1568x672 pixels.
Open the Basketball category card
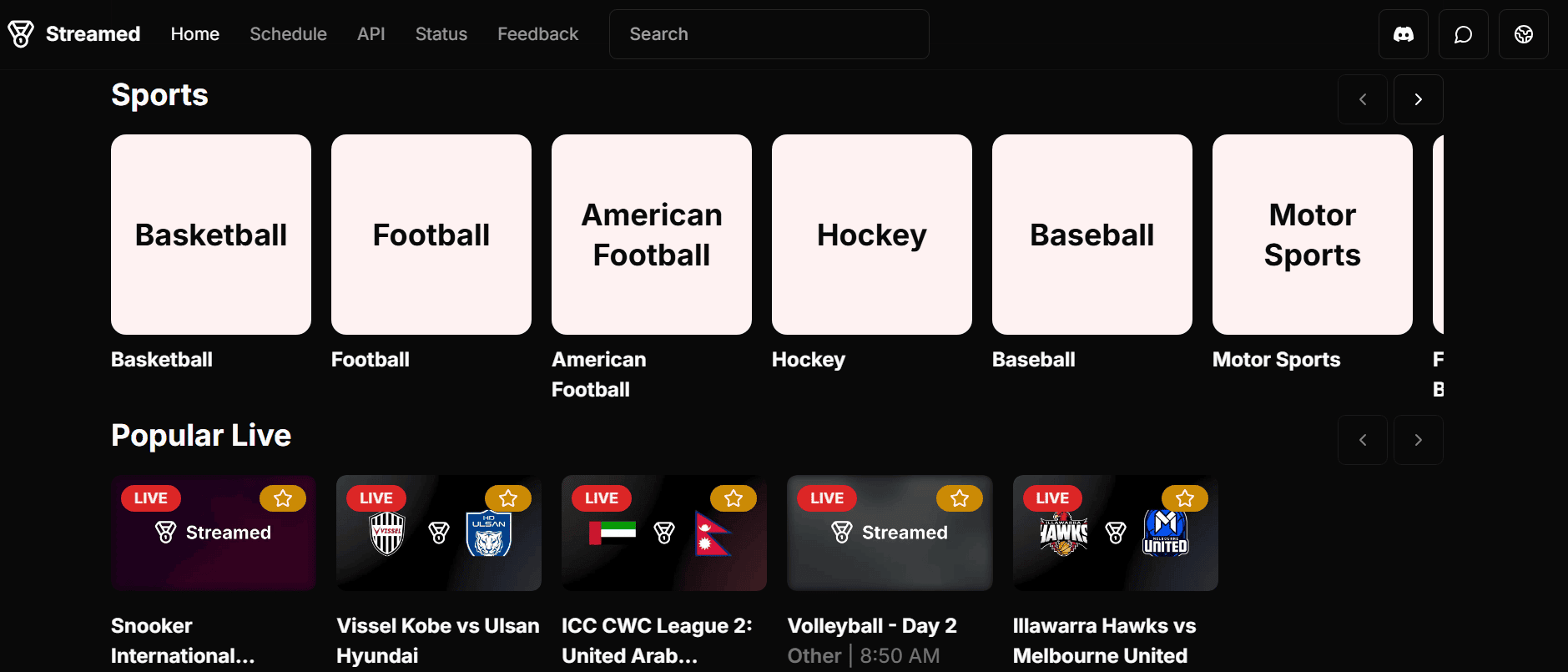[211, 235]
